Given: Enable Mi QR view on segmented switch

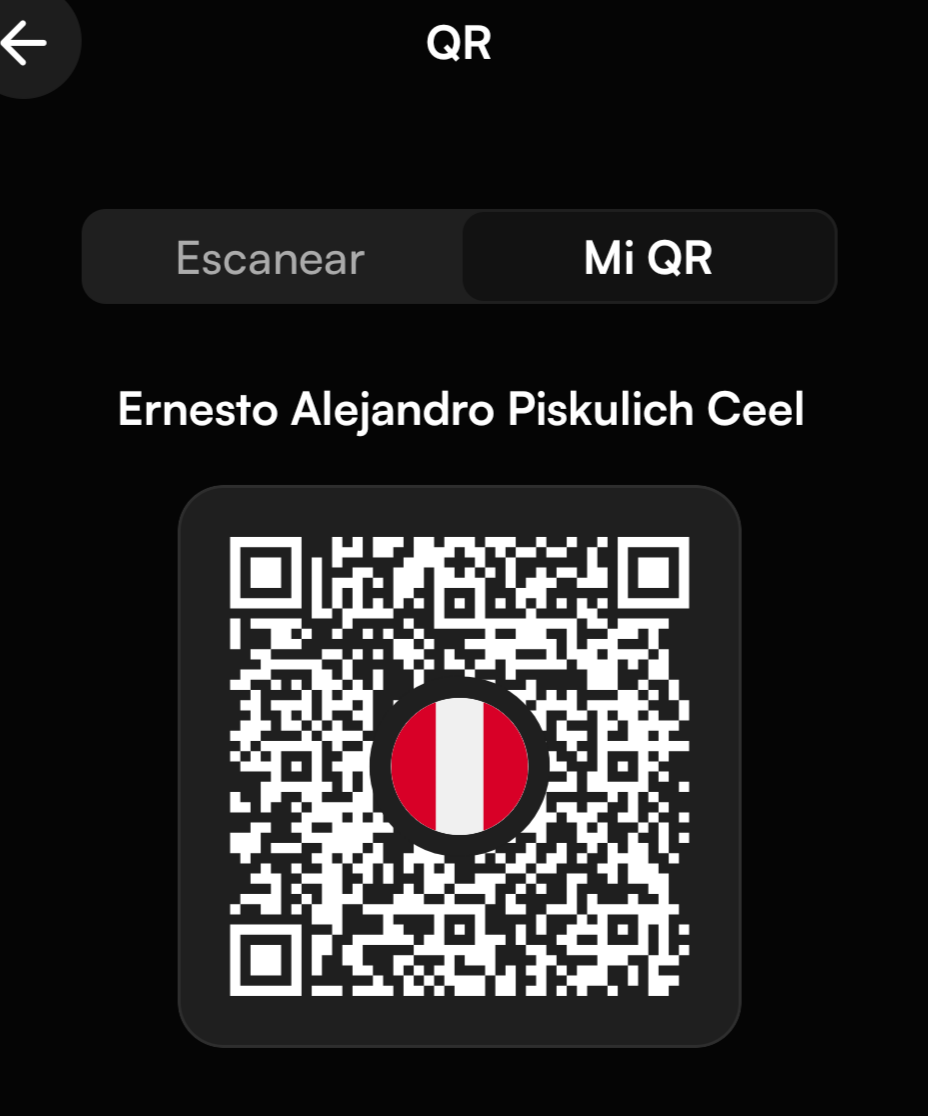Looking at the screenshot, I should (x=648, y=258).
